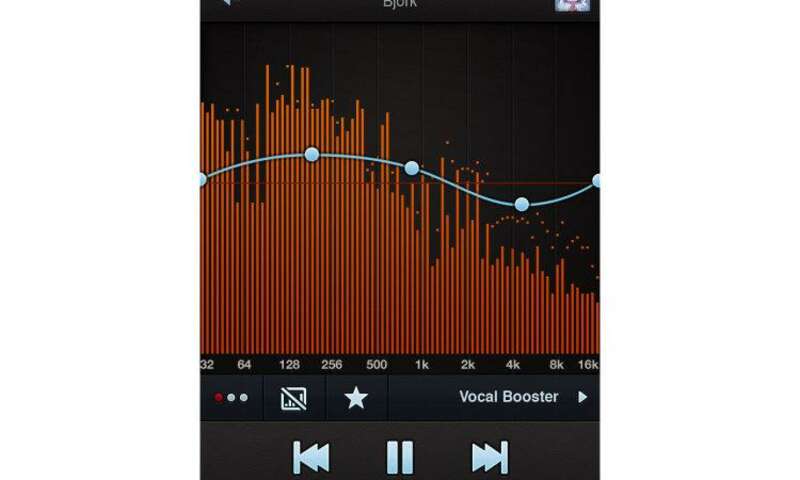Toggle the spectrum display icon
Viewport: 800px width, 480px height.
[x=294, y=398]
